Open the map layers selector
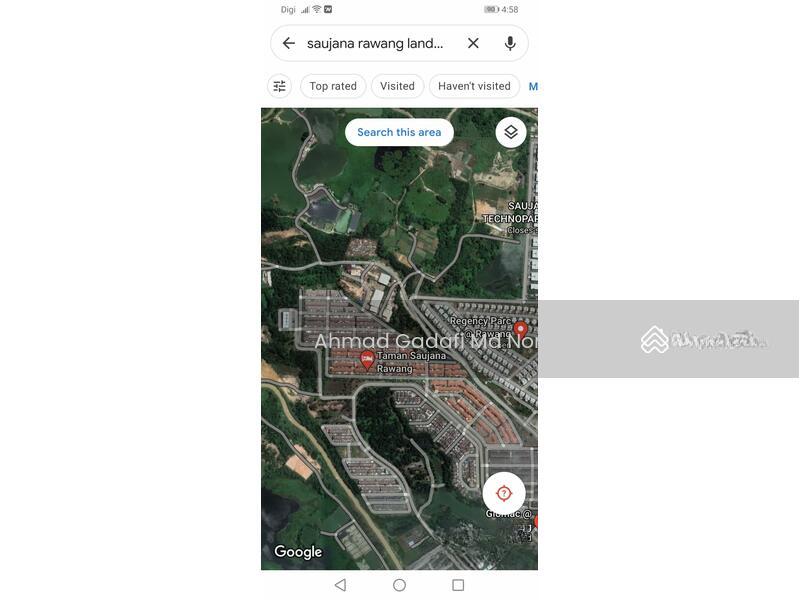 (x=511, y=132)
